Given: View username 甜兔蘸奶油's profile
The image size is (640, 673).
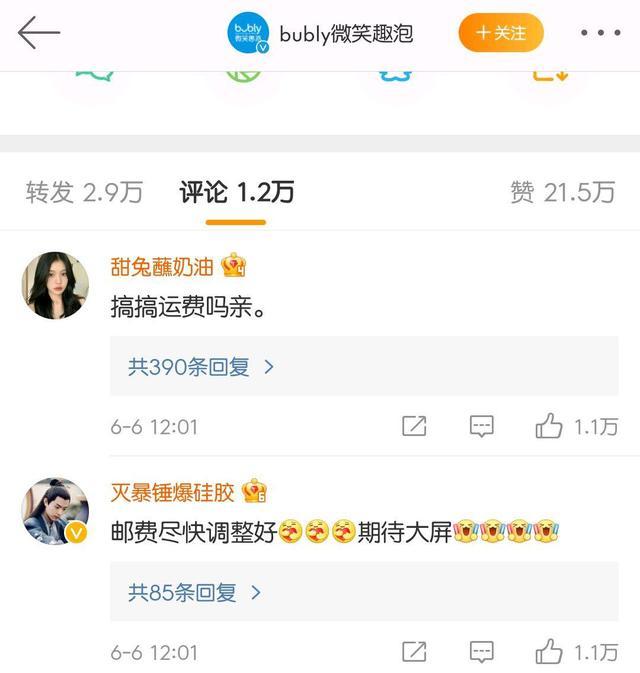Looking at the screenshot, I should coord(163,267).
